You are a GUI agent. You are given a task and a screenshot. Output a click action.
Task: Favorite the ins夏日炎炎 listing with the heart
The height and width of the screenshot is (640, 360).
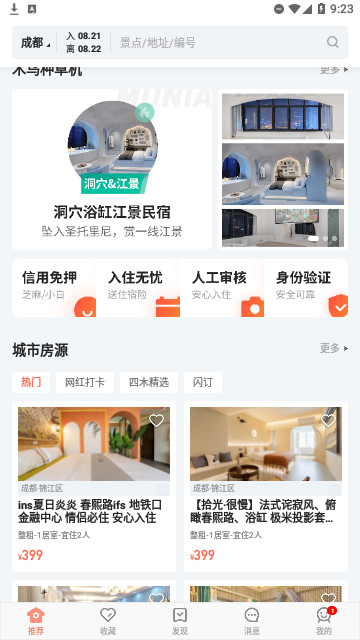[x=156, y=420]
